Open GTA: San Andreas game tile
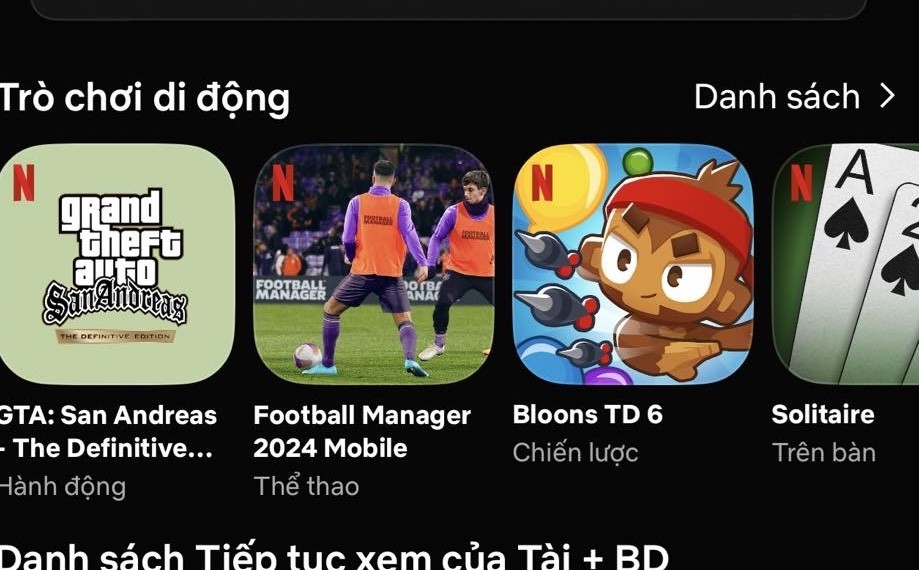Image resolution: width=919 pixels, height=570 pixels. click(116, 264)
